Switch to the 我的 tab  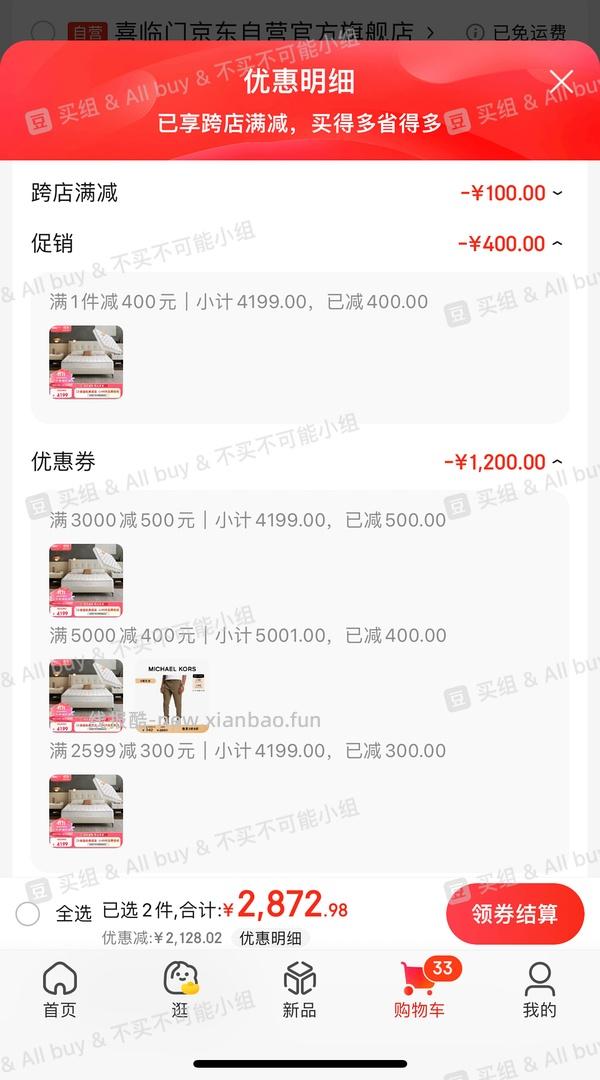point(539,990)
